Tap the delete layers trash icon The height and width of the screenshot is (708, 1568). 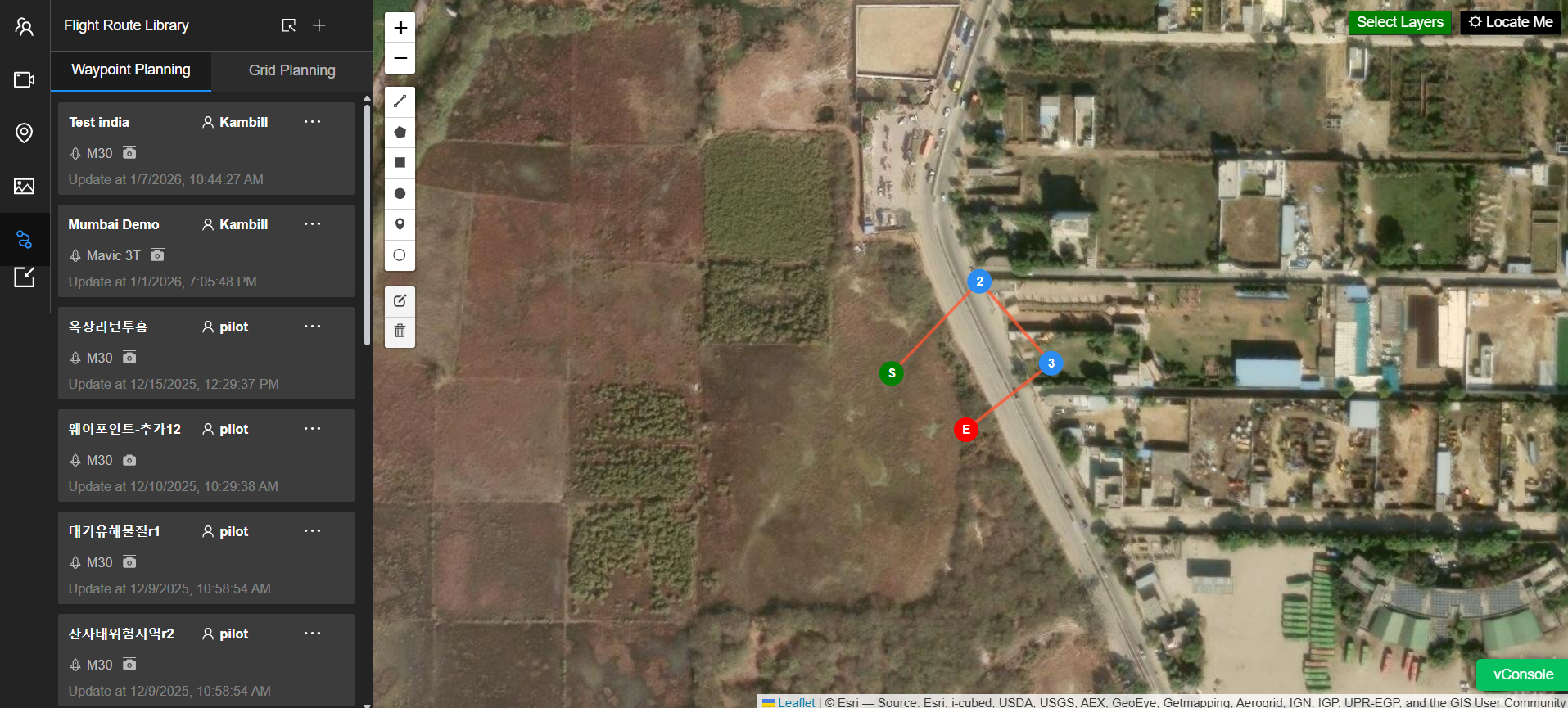click(x=400, y=331)
